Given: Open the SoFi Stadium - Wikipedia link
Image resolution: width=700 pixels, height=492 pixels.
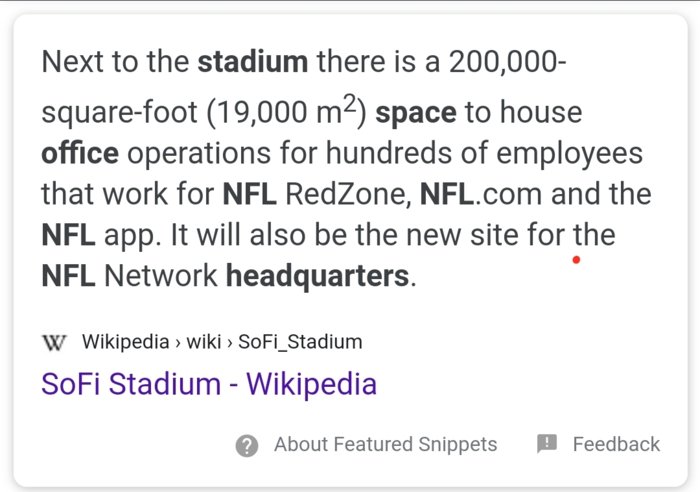Looking at the screenshot, I should click(x=209, y=384).
